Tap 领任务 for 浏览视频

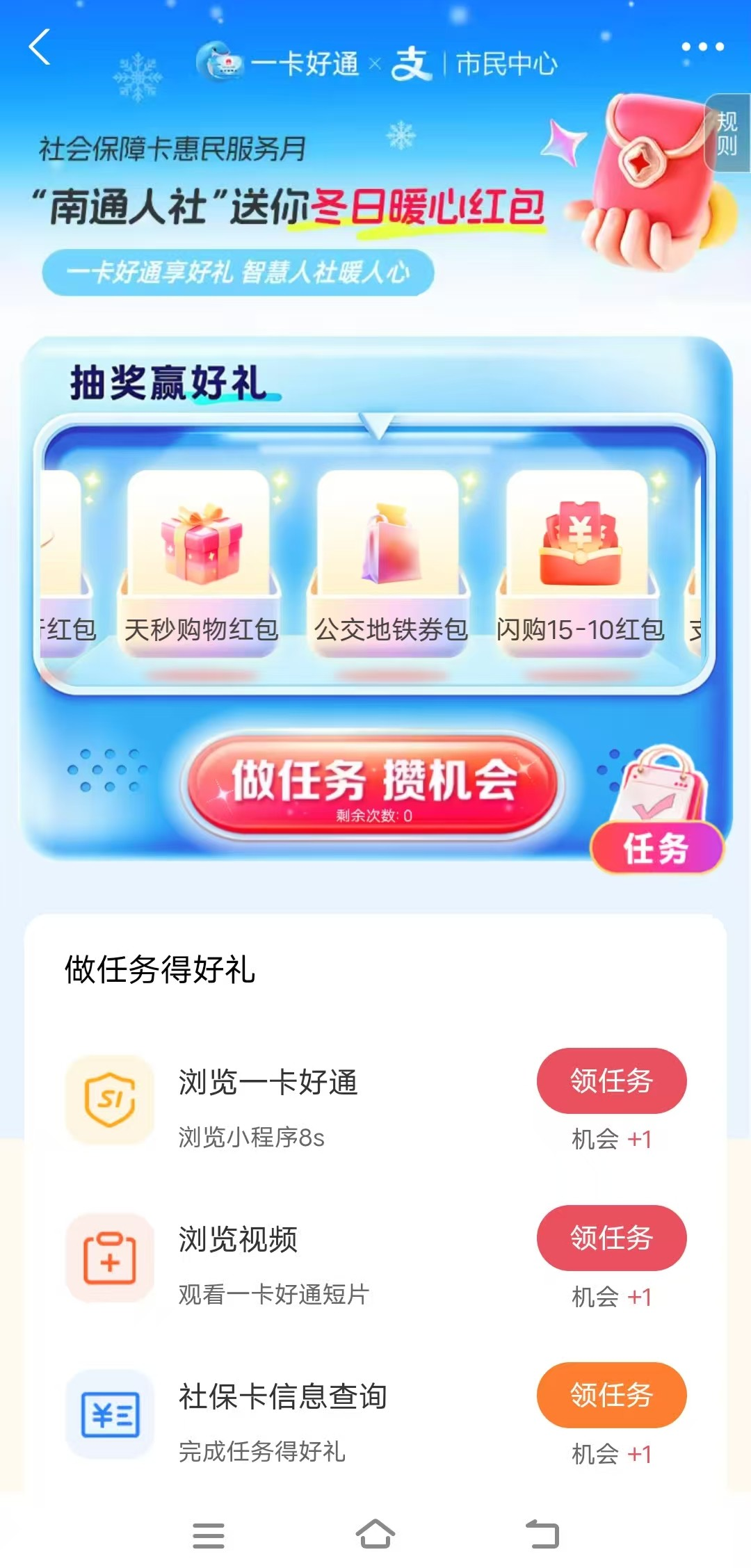tap(610, 1238)
